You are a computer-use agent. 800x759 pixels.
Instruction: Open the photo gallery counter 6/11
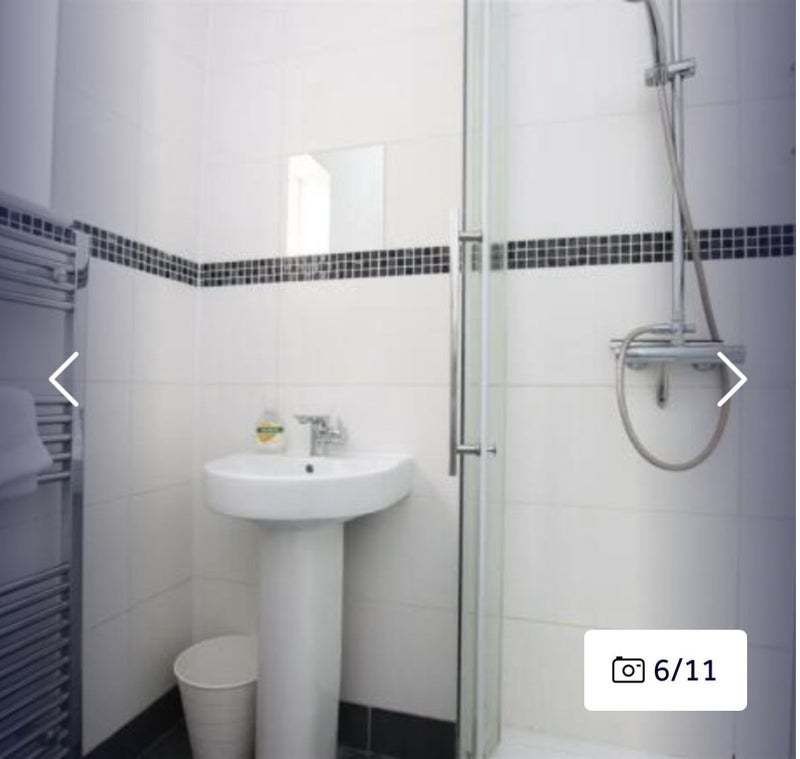coord(665,670)
